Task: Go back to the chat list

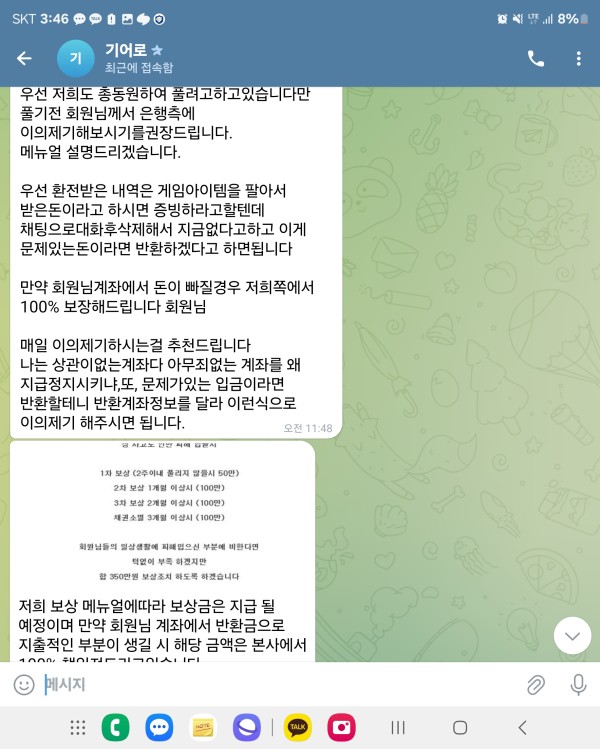Action: (x=24, y=59)
